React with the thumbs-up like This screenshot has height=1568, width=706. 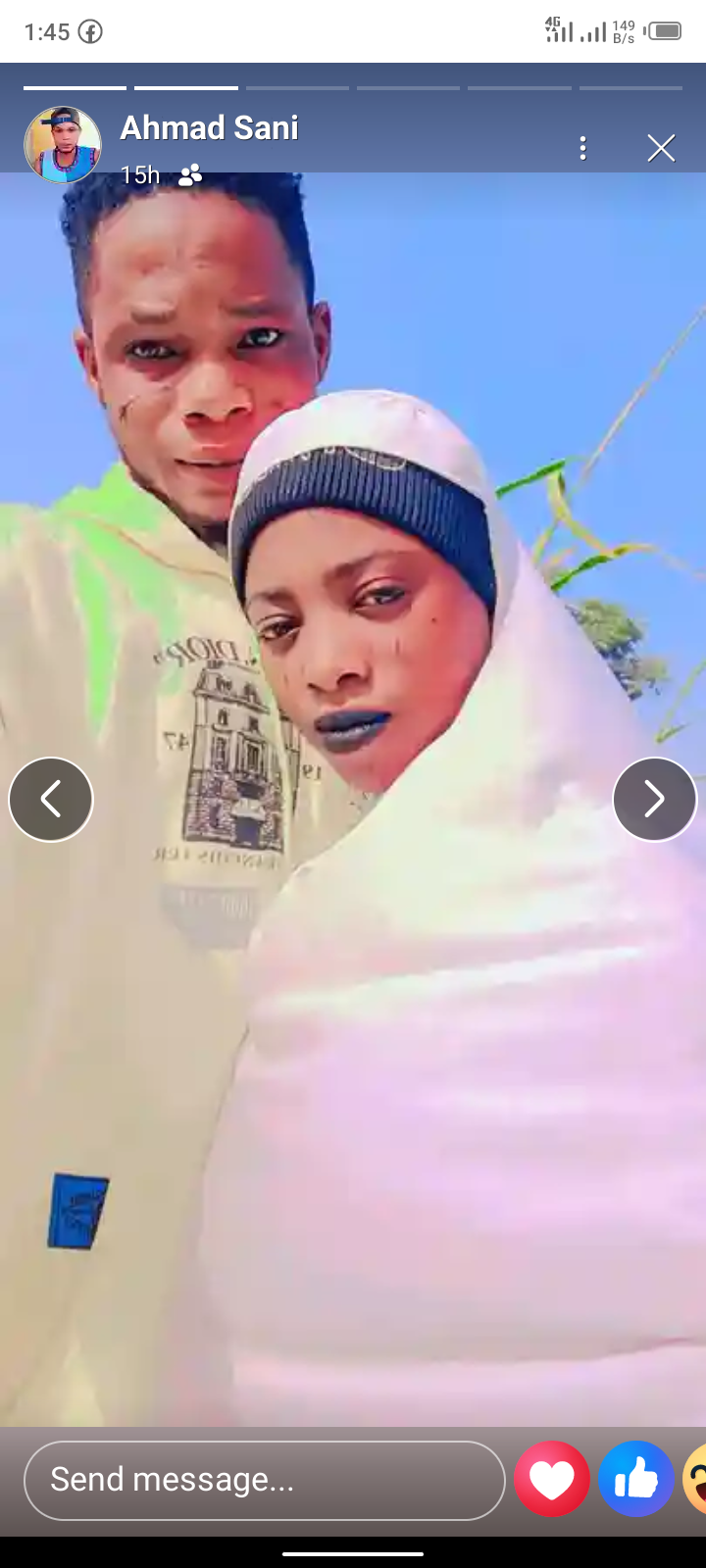[x=636, y=1480]
